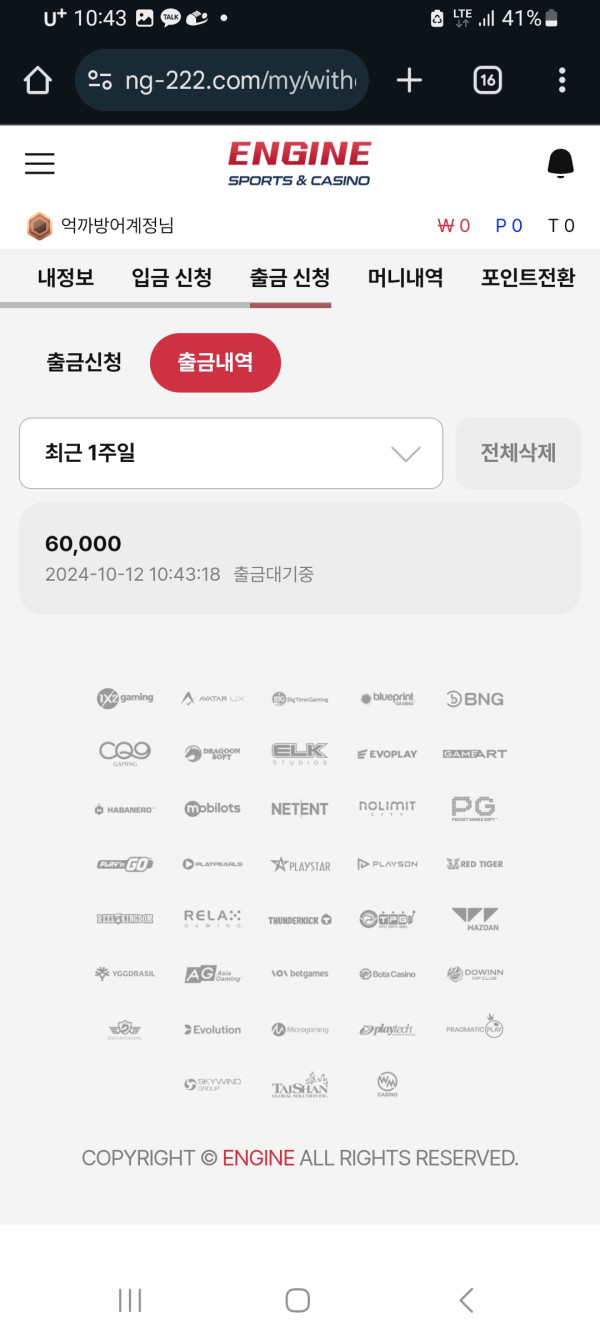Open the 포인트전환 tab
This screenshot has height=1337, width=600.
[528, 278]
